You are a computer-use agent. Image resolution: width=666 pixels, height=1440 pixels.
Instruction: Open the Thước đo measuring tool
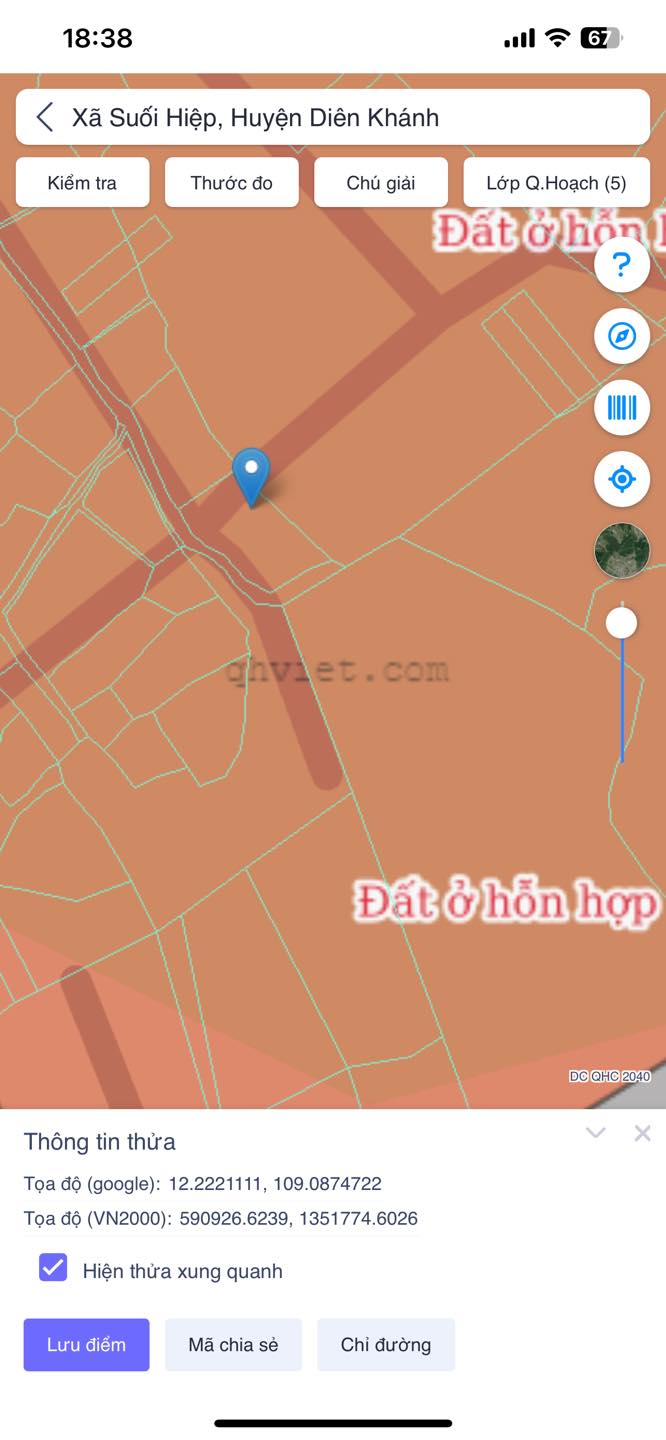tap(231, 183)
